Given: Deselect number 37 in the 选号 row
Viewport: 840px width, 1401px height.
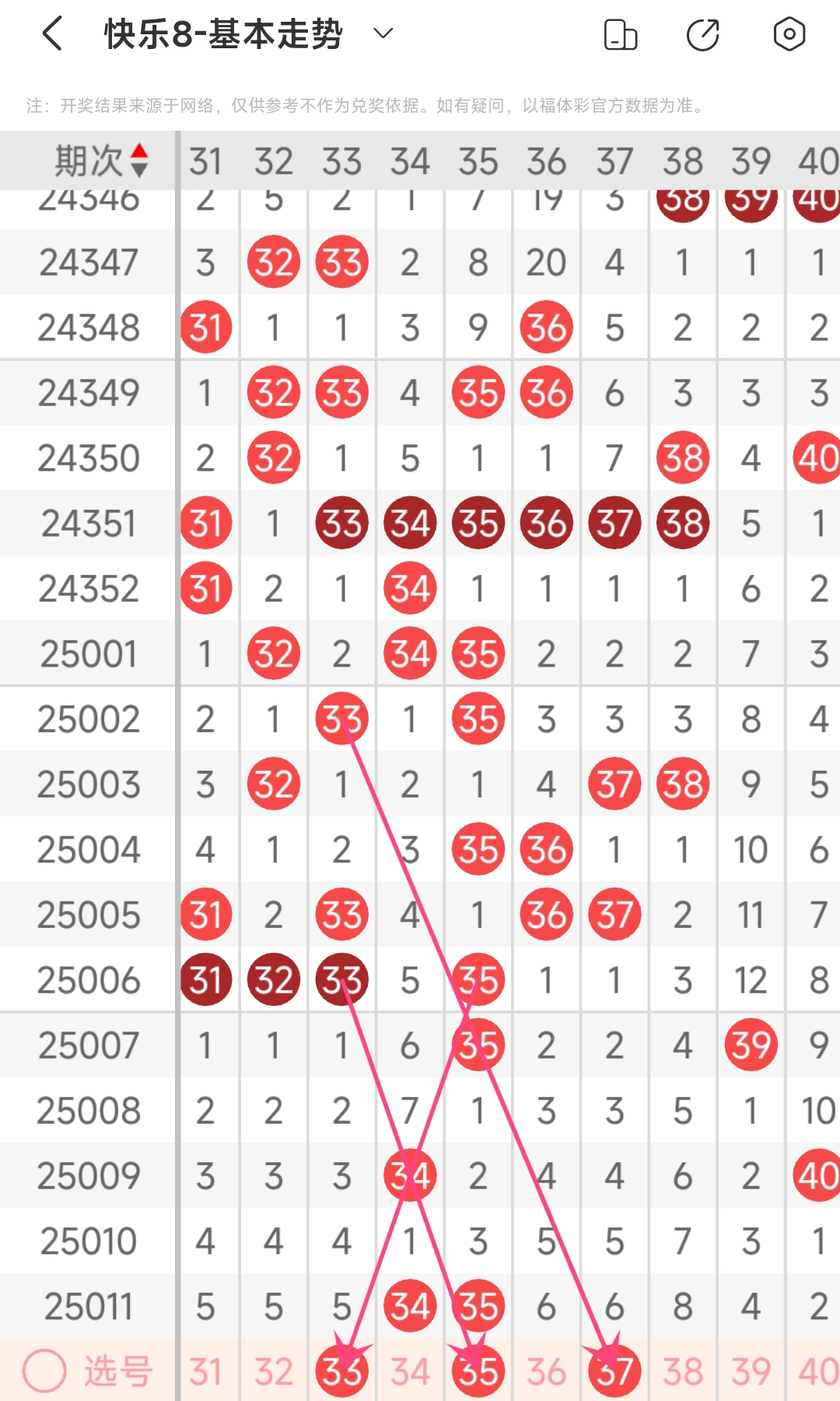Looking at the screenshot, I should coord(614,1371).
